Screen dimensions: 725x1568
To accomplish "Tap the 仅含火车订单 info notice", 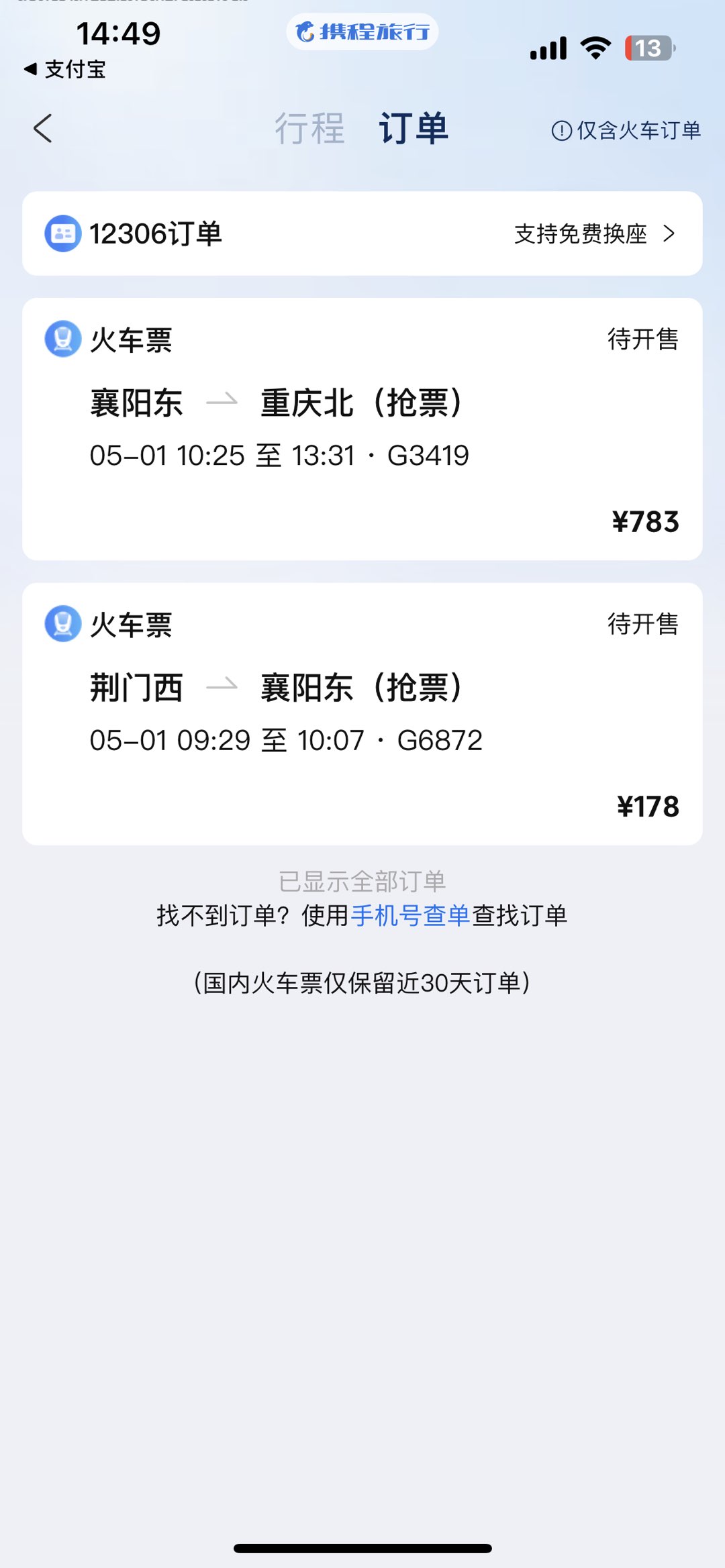I will 626,130.
